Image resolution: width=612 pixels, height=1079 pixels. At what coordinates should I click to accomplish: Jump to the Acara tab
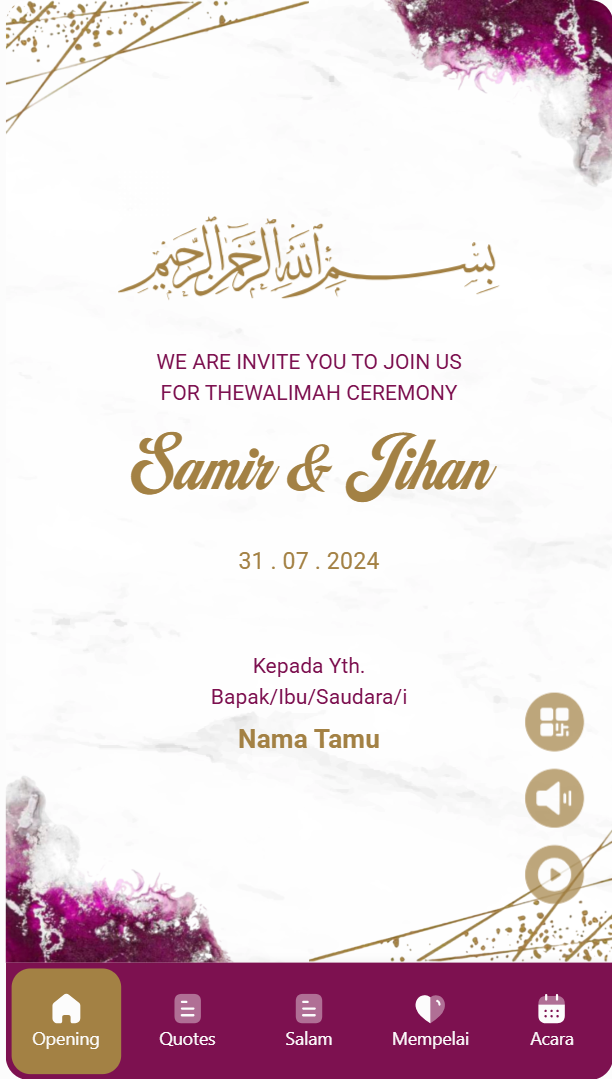point(551,1021)
